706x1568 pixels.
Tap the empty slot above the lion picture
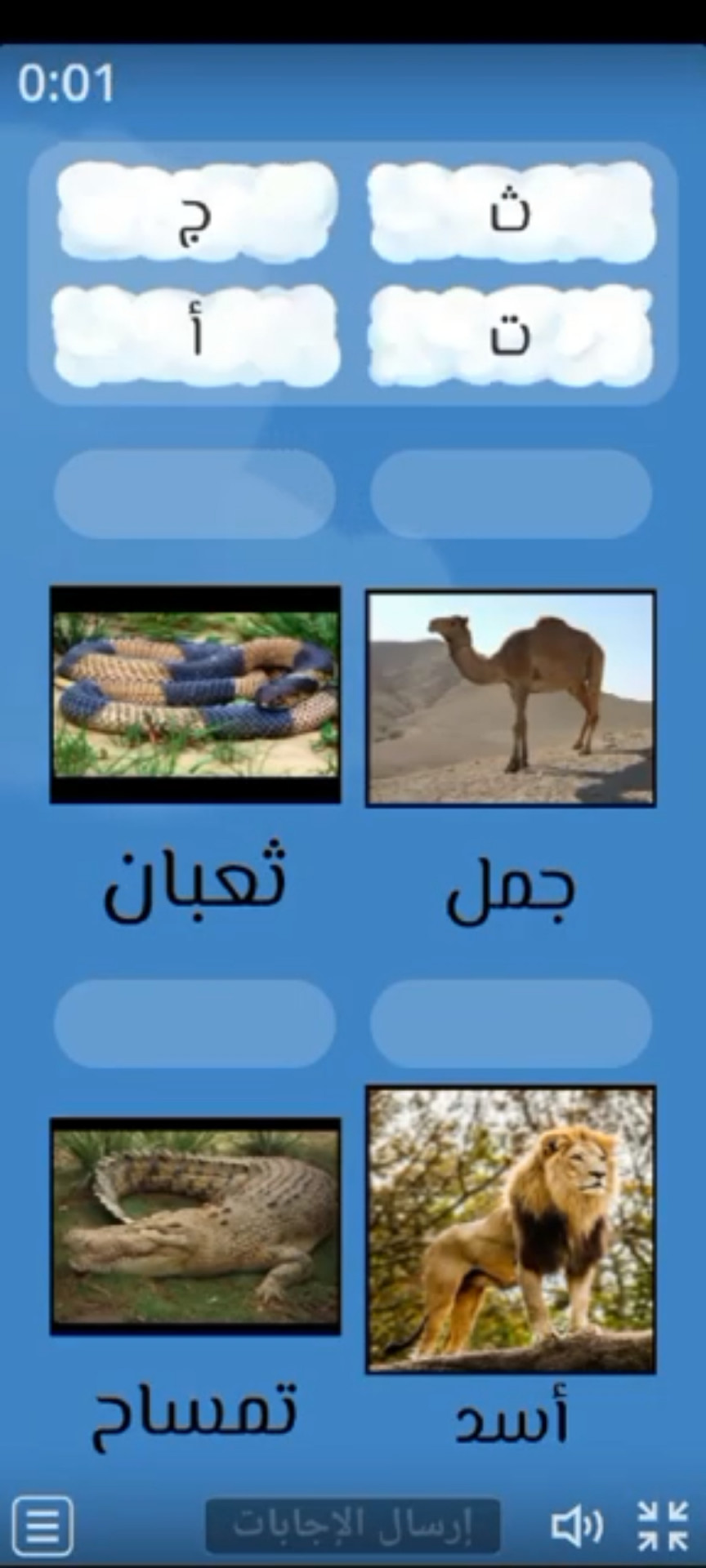click(x=511, y=1023)
